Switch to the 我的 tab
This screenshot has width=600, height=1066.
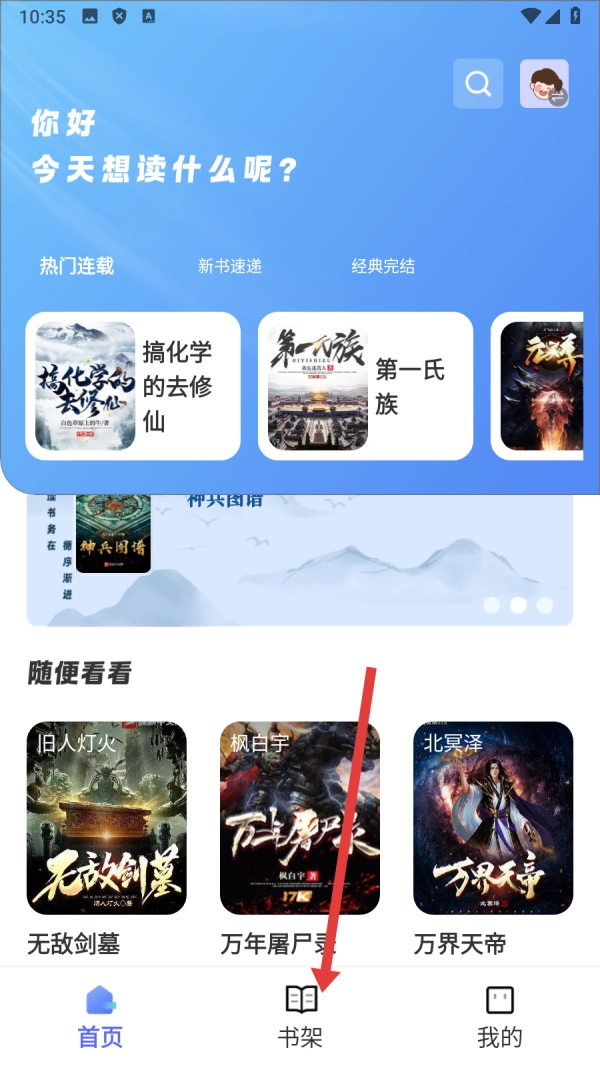(500, 1016)
